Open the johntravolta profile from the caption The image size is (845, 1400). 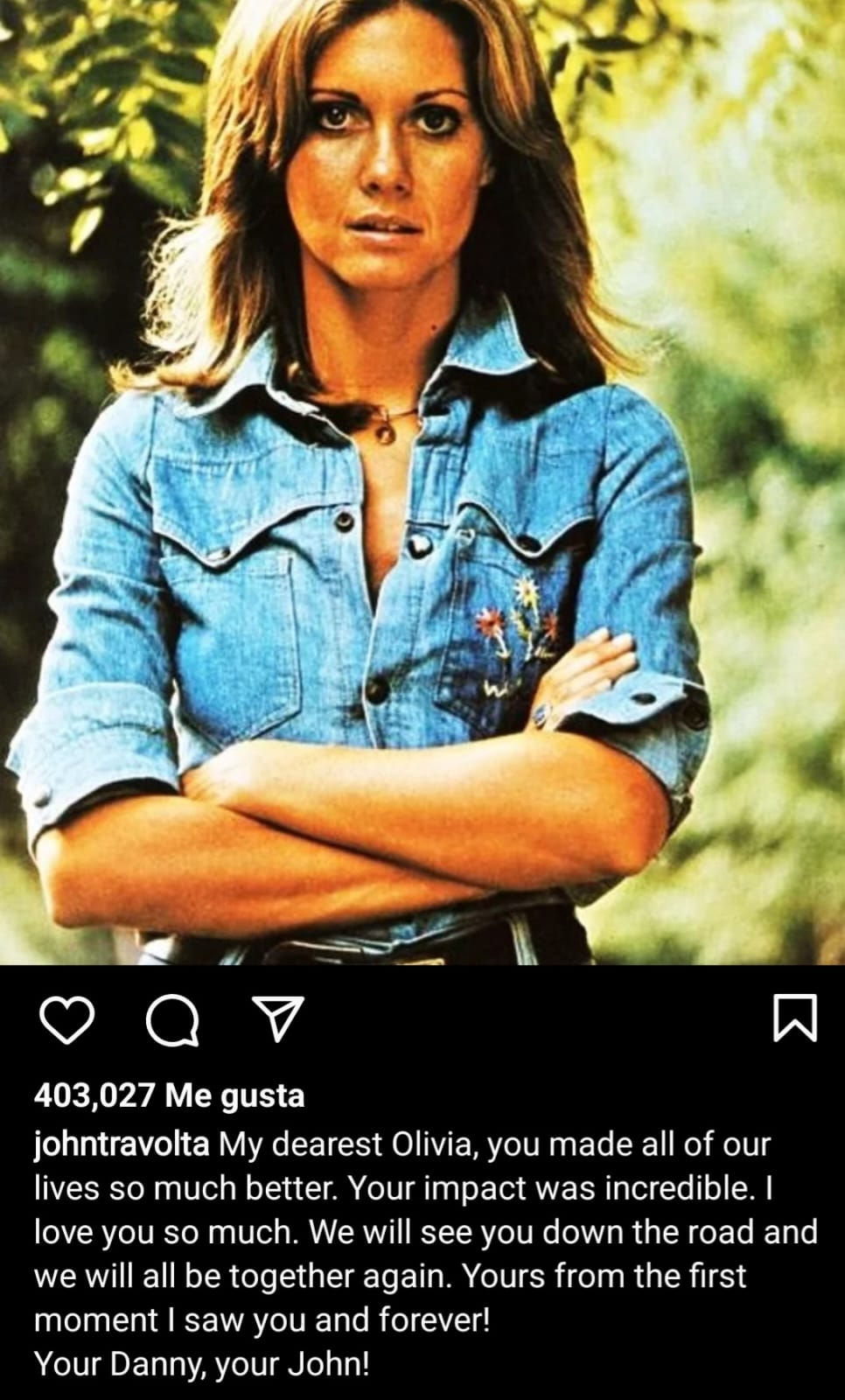point(122,1144)
